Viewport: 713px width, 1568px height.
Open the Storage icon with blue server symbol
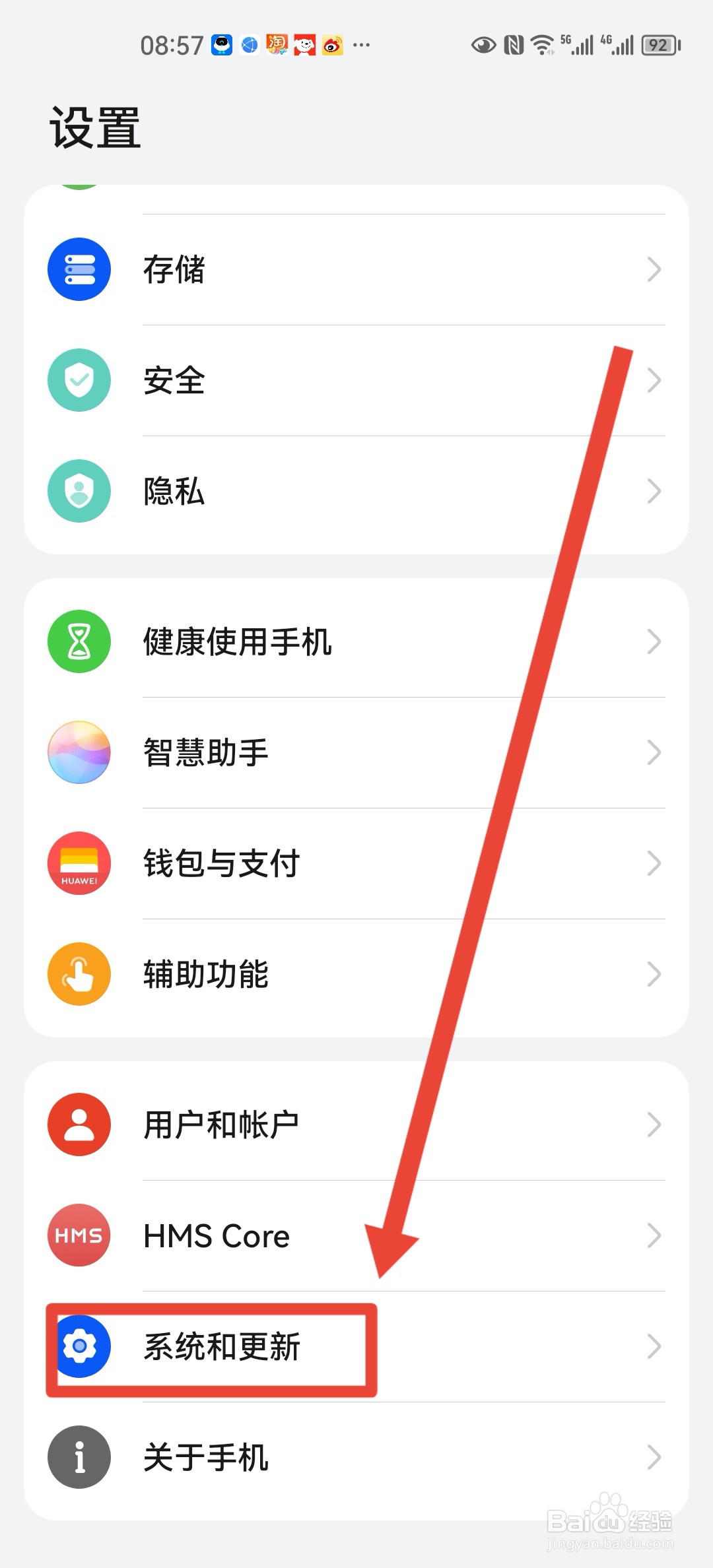coord(79,269)
